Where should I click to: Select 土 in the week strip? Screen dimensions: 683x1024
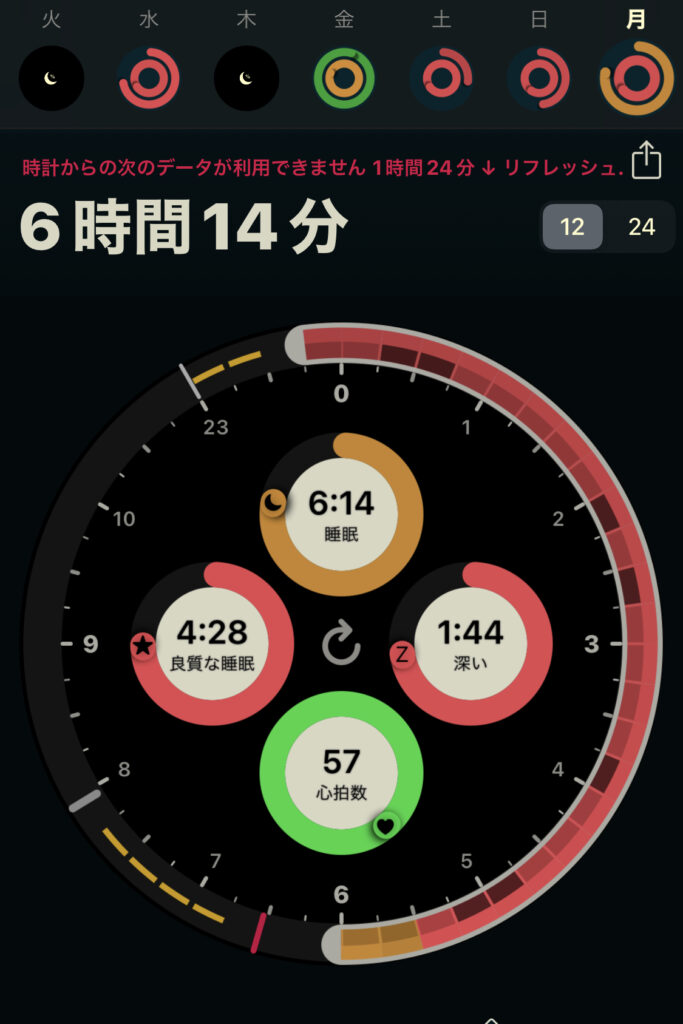(441, 77)
